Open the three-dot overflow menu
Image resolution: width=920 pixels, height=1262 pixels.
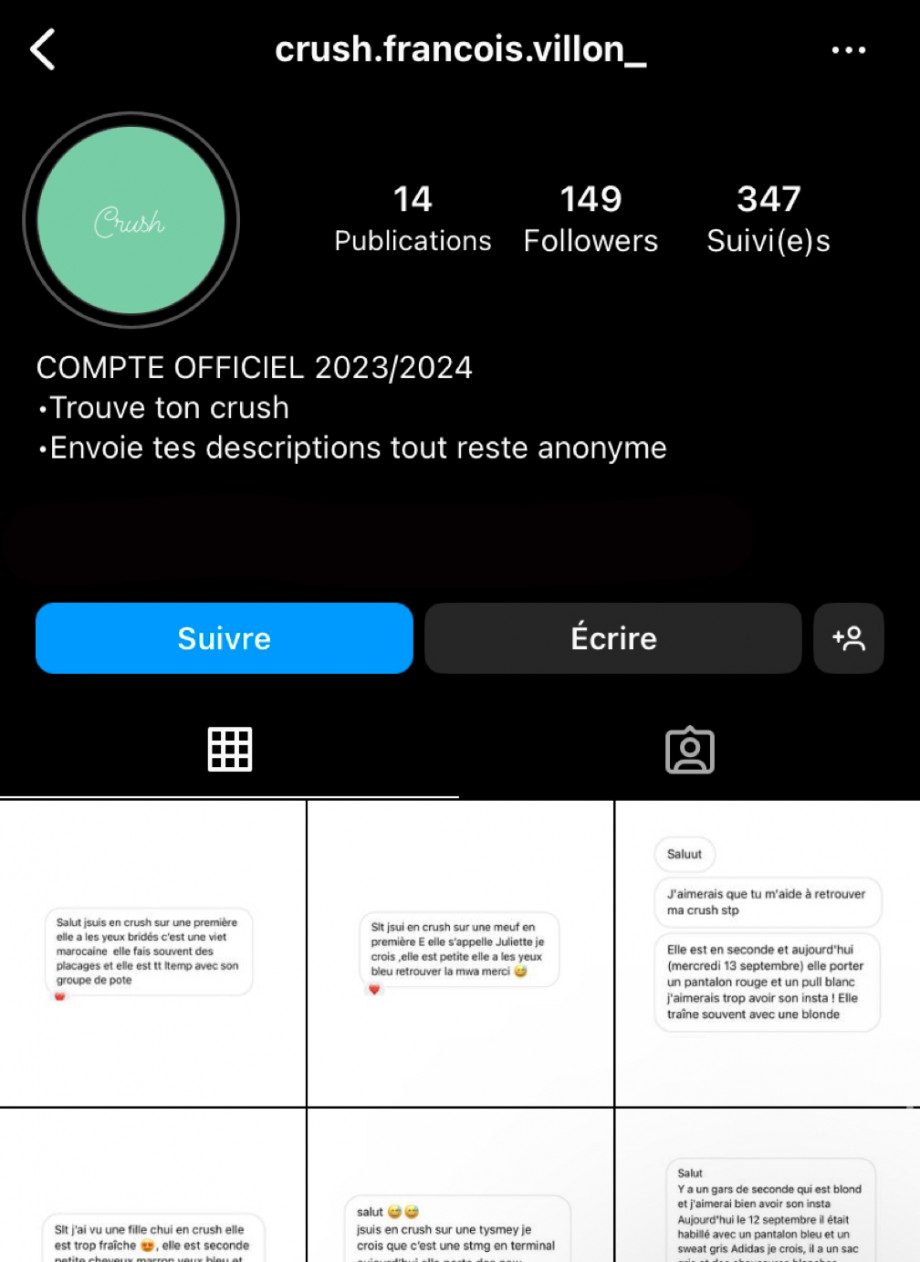[848, 50]
